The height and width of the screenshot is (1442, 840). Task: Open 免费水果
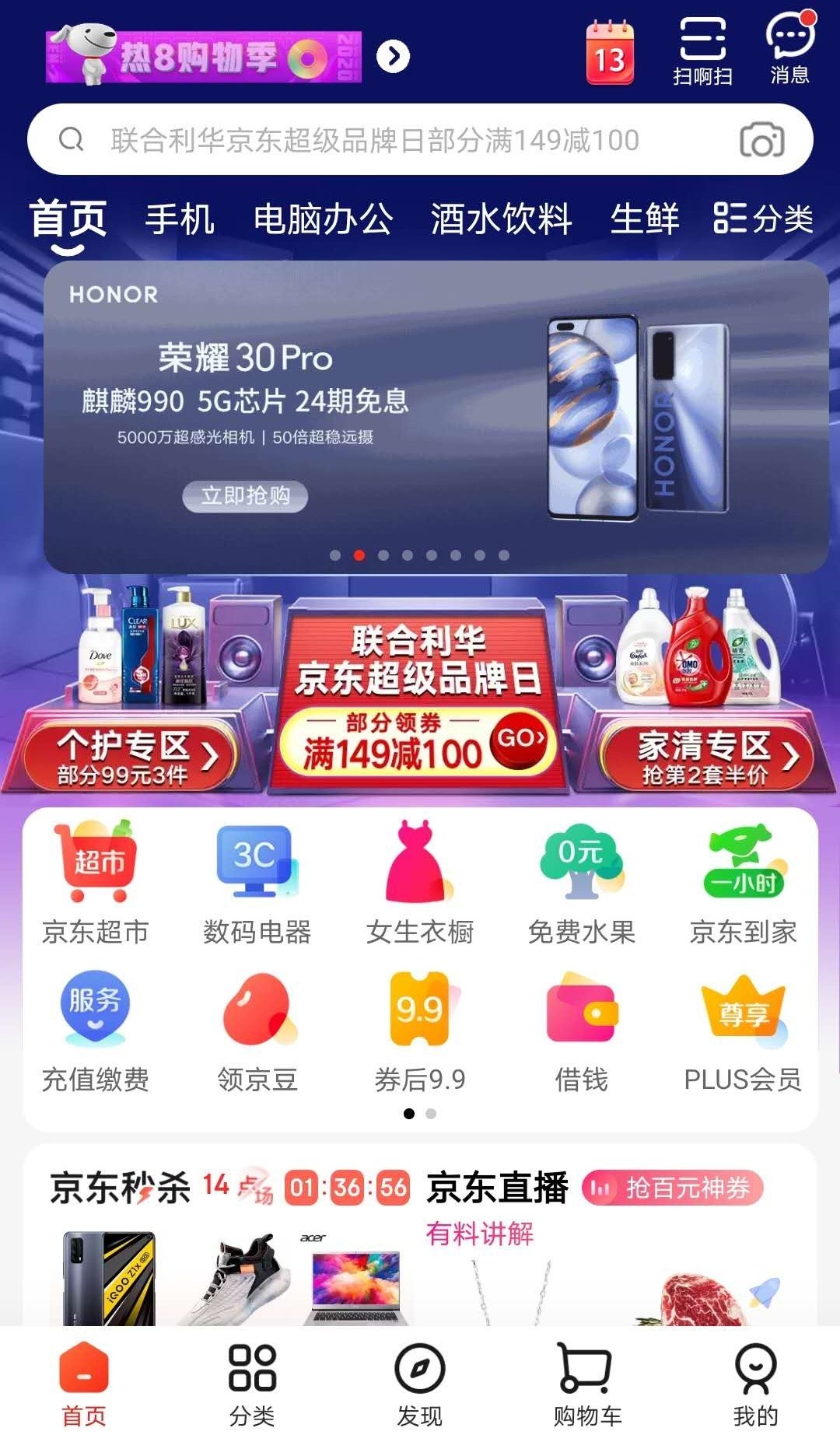581,883
